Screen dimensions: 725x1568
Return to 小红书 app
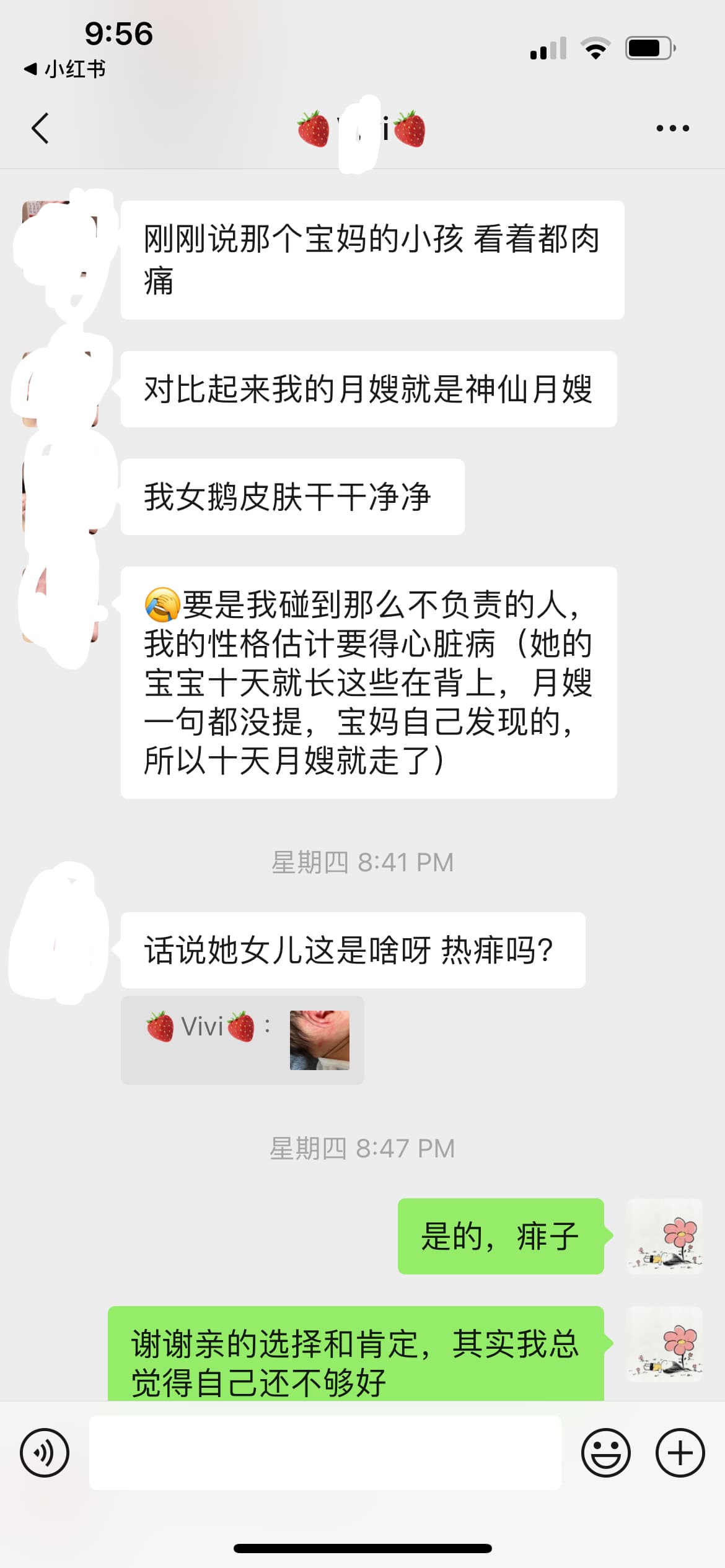coord(65,69)
